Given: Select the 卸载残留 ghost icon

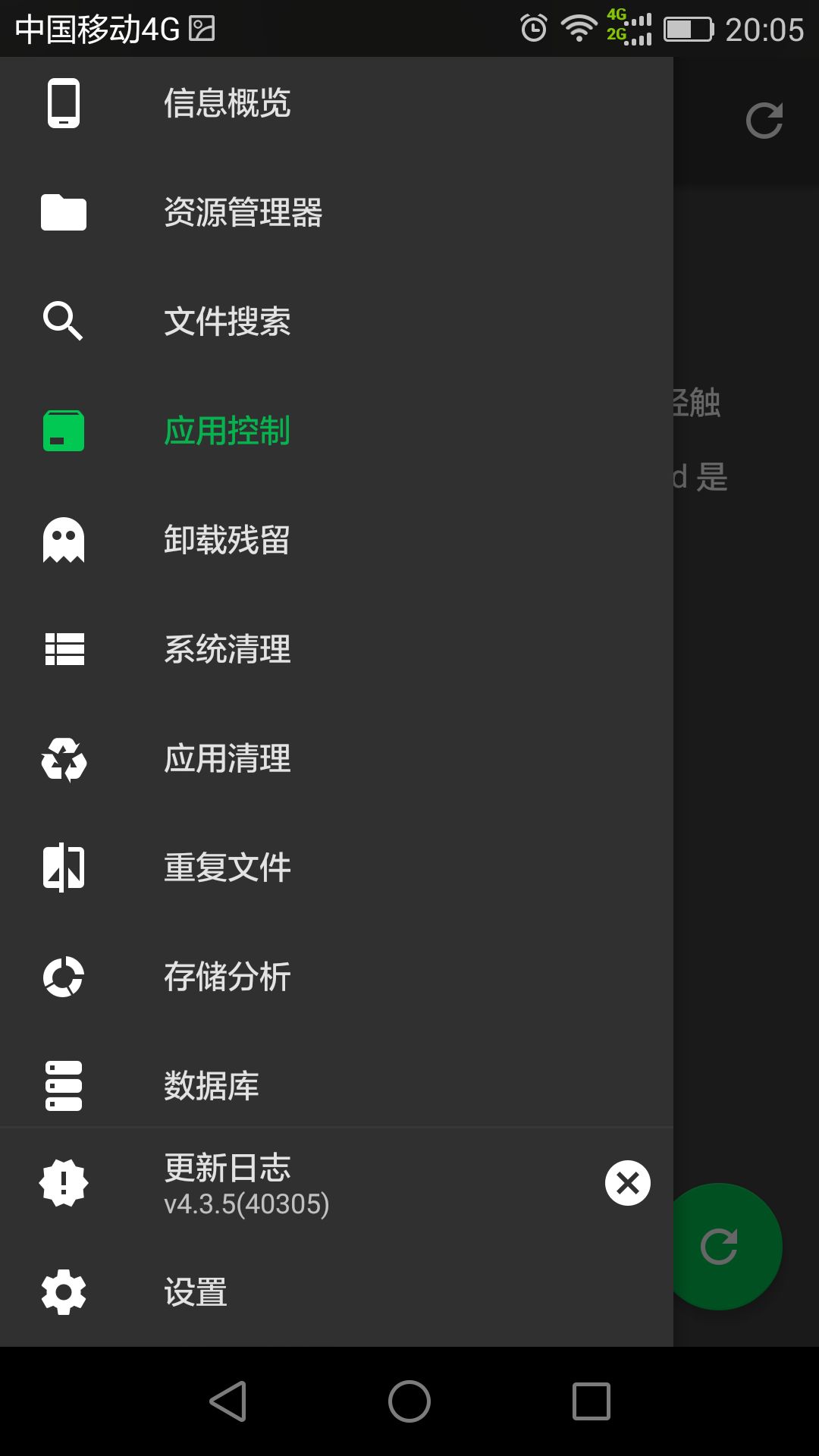Looking at the screenshot, I should tap(63, 540).
